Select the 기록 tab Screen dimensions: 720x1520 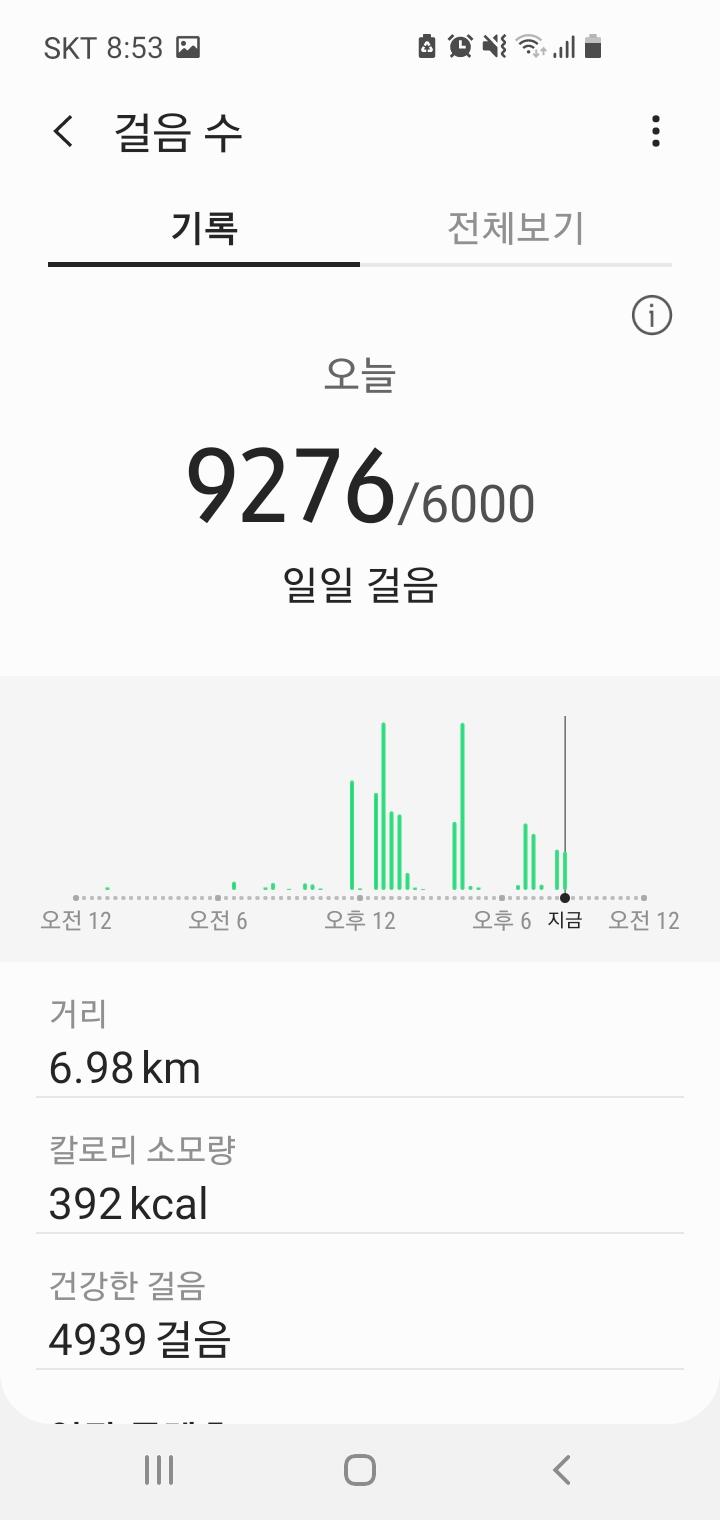pyautogui.click(x=204, y=229)
